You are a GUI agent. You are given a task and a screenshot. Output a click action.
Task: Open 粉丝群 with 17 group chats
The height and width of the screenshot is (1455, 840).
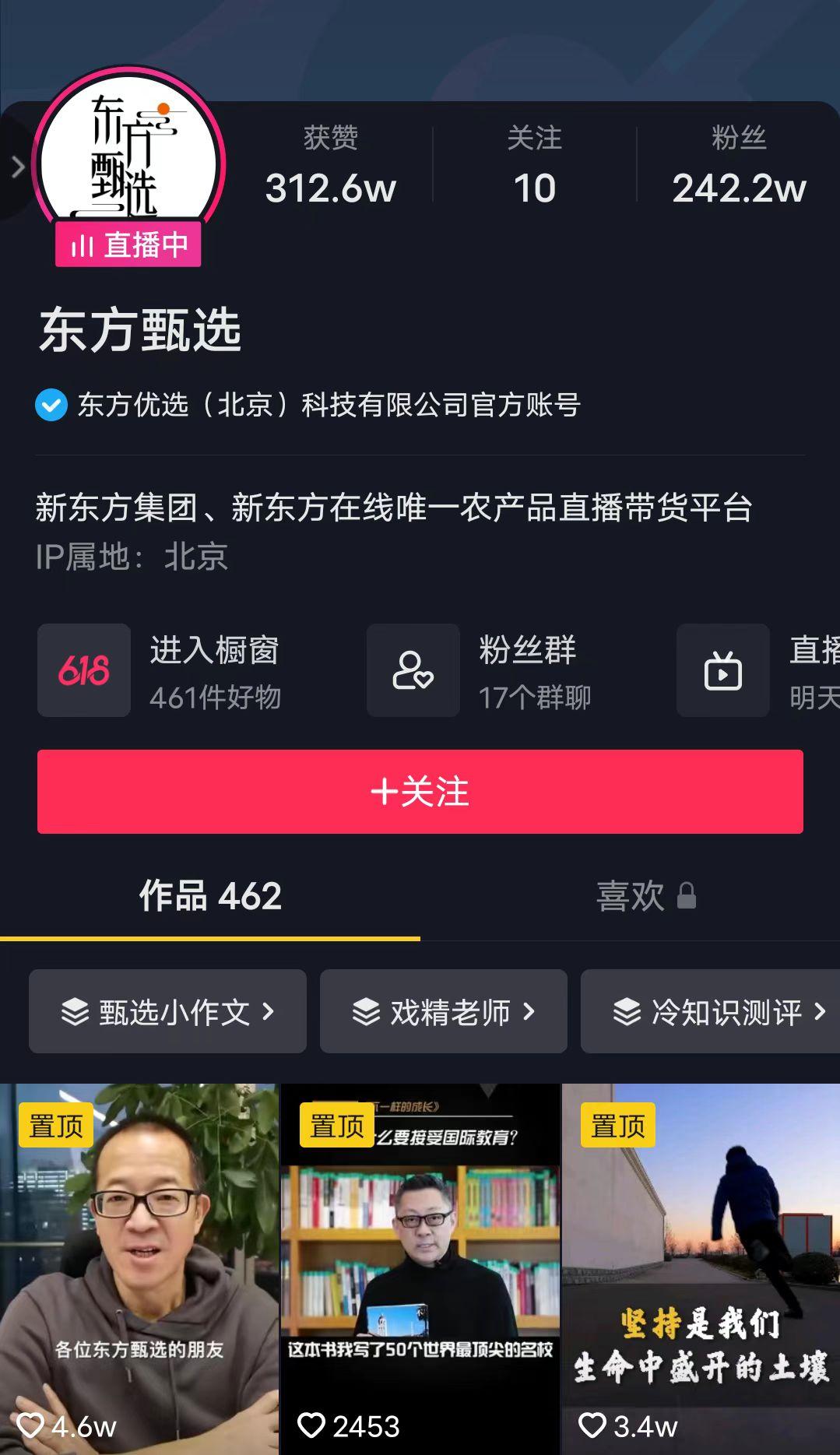tap(483, 671)
